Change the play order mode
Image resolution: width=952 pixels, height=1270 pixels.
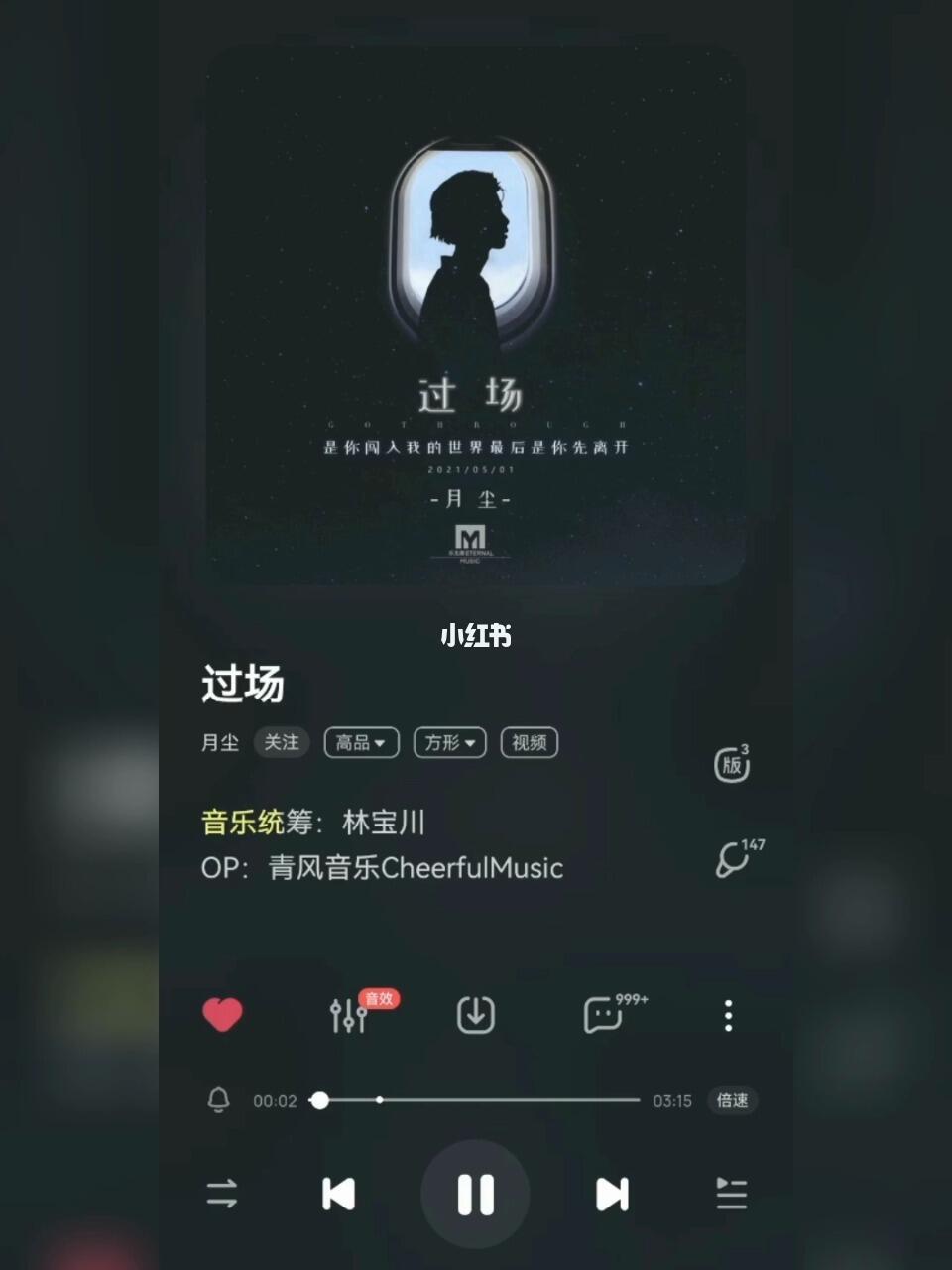point(222,1194)
